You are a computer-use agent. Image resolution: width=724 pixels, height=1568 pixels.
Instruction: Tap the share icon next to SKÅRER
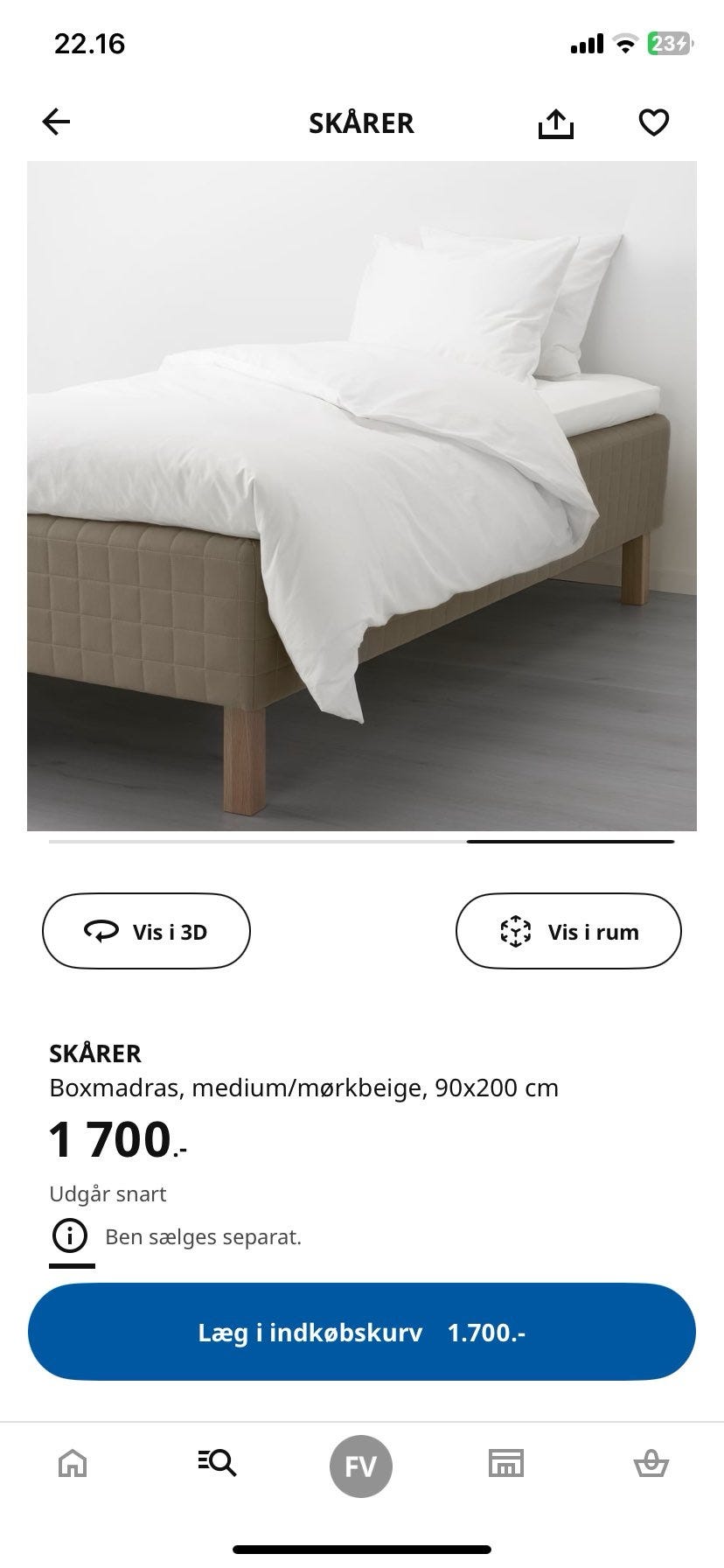point(557,122)
